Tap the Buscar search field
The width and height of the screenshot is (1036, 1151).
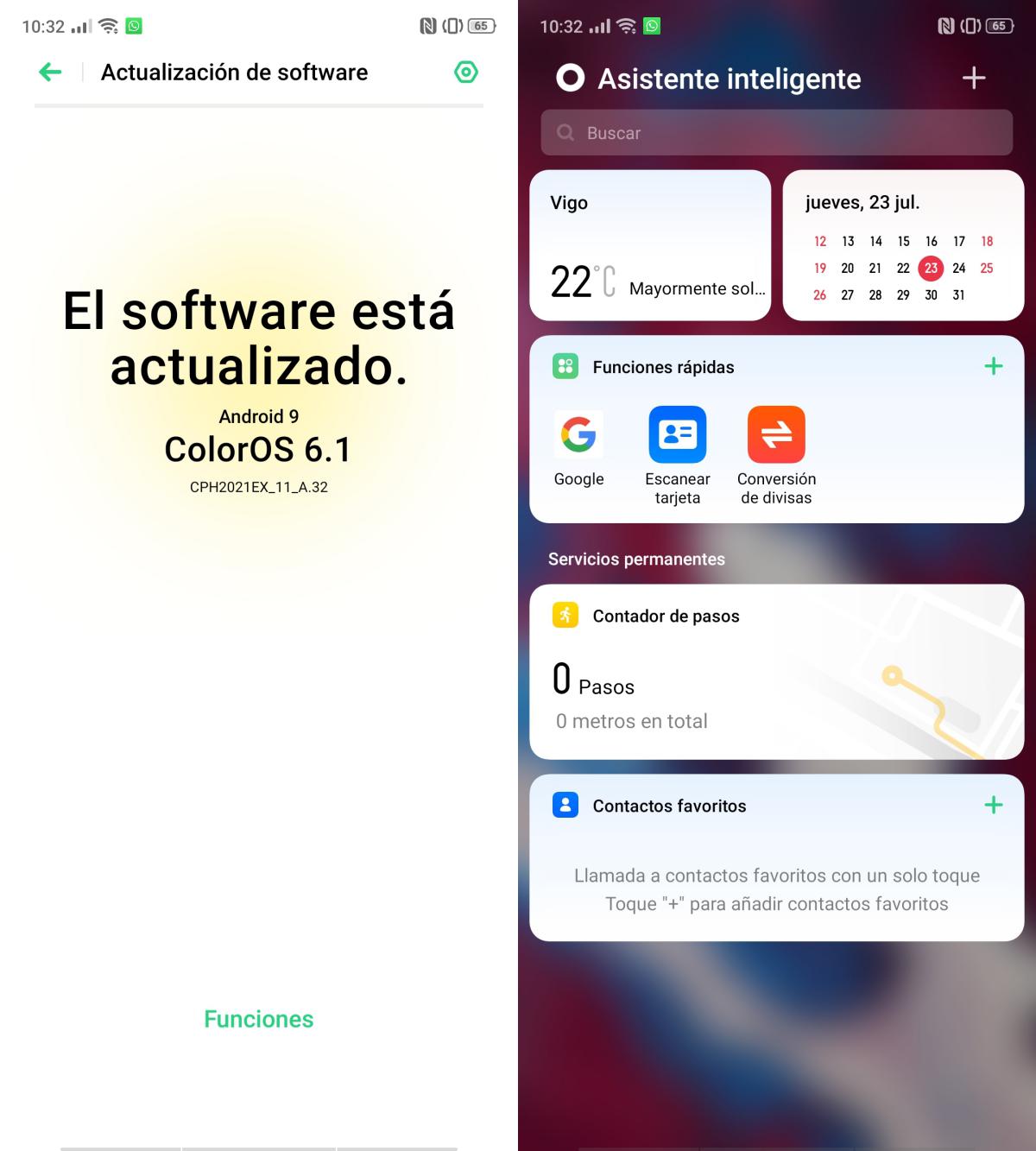pyautogui.click(x=776, y=133)
